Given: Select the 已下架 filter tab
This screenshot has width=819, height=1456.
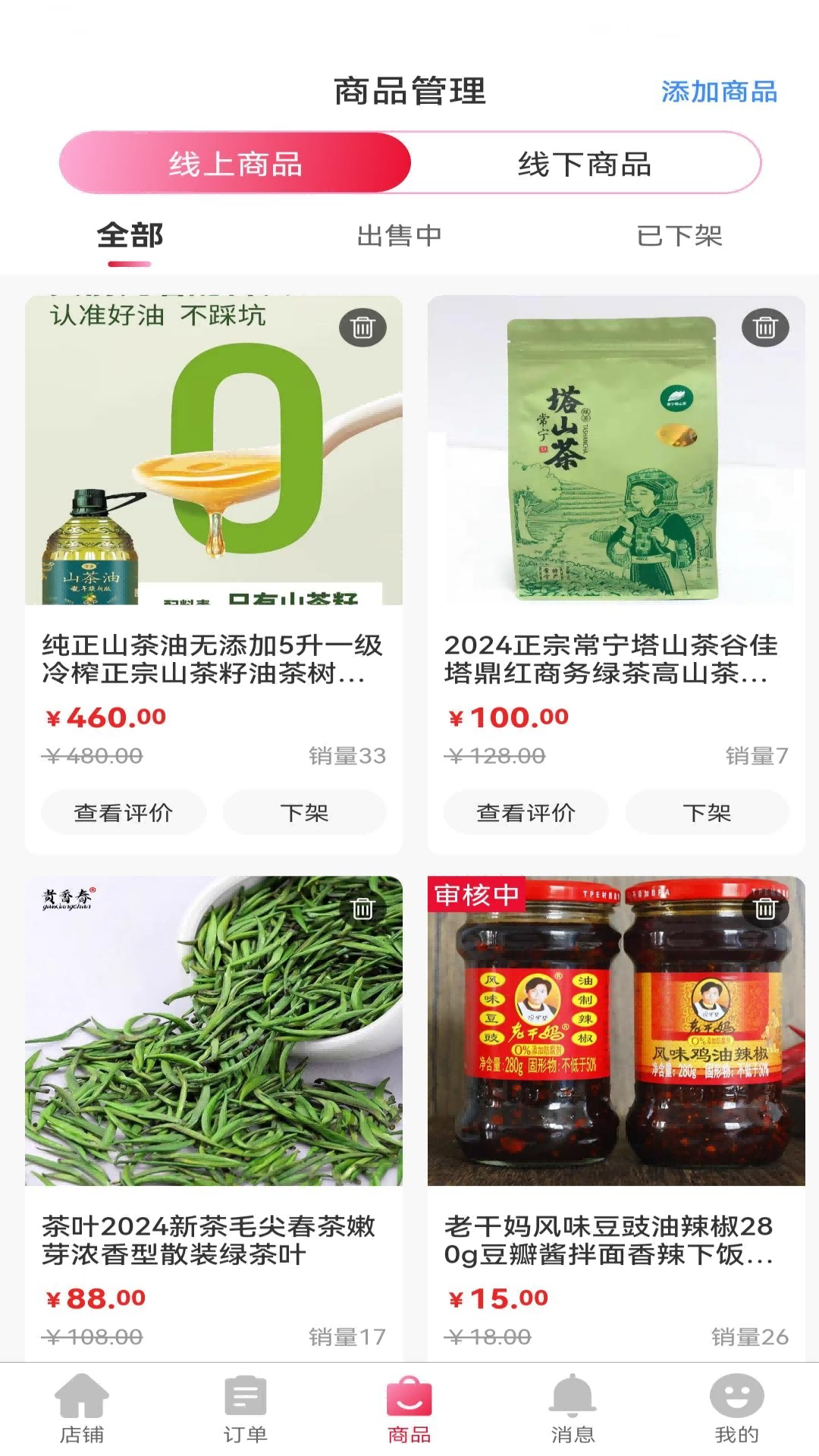Looking at the screenshot, I should [x=680, y=237].
